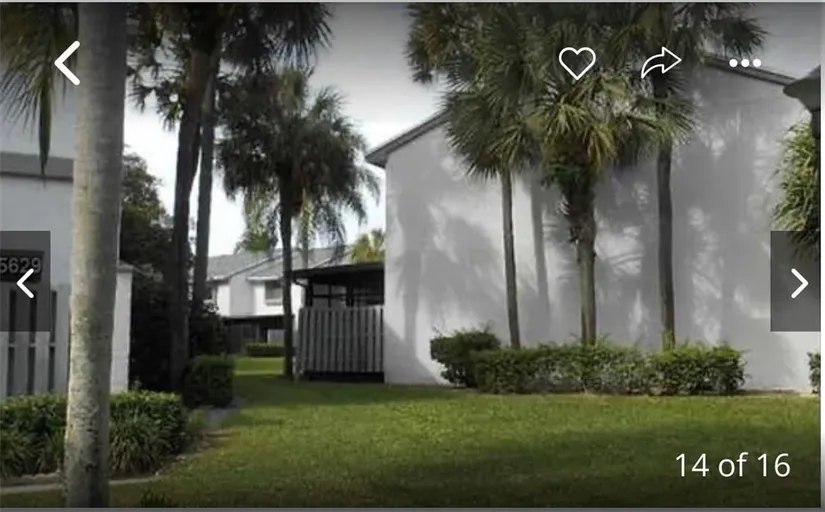This screenshot has width=825, height=512.
Task: Share this listing
Action: coord(660,63)
